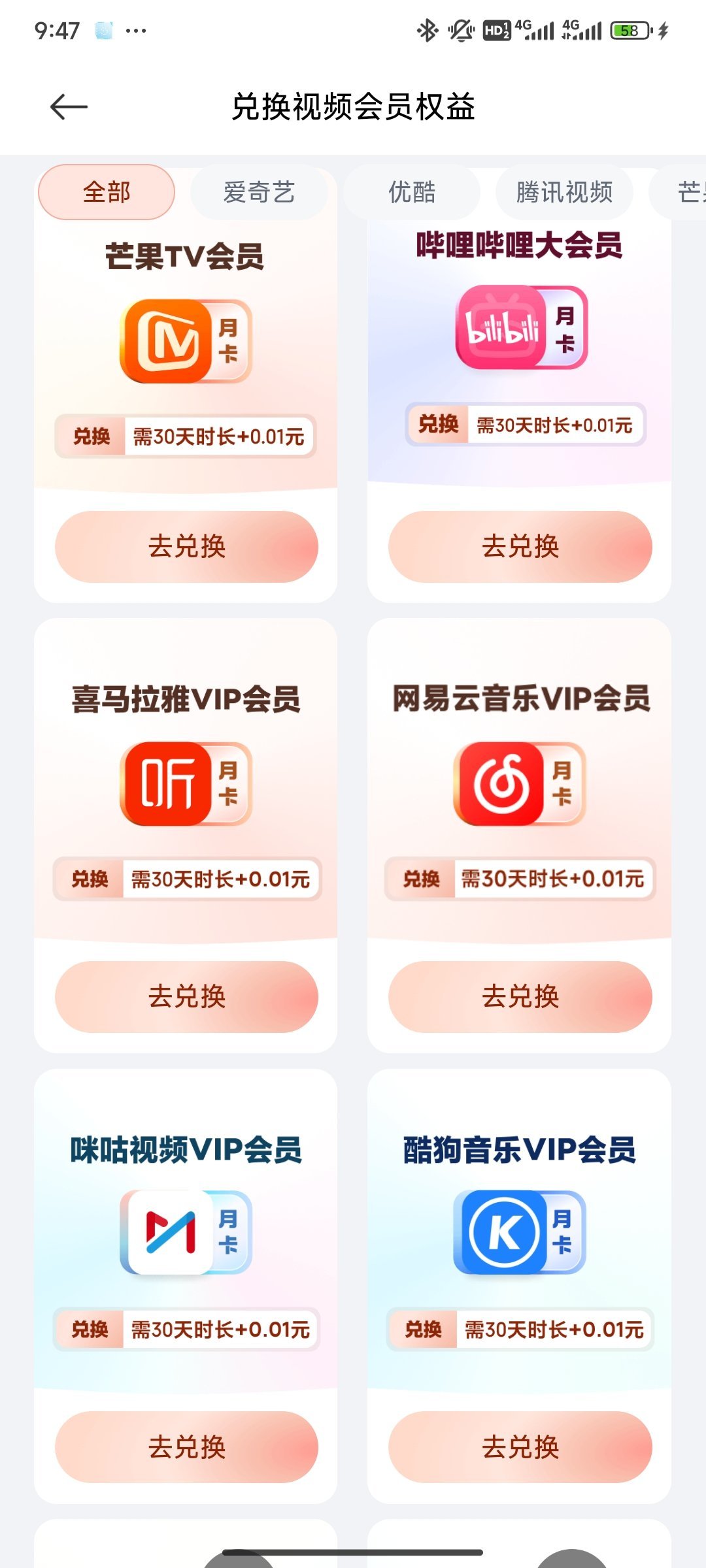
Task: Redeem 酷狗音乐VIP会员 with 去兑换
Action: (520, 1447)
